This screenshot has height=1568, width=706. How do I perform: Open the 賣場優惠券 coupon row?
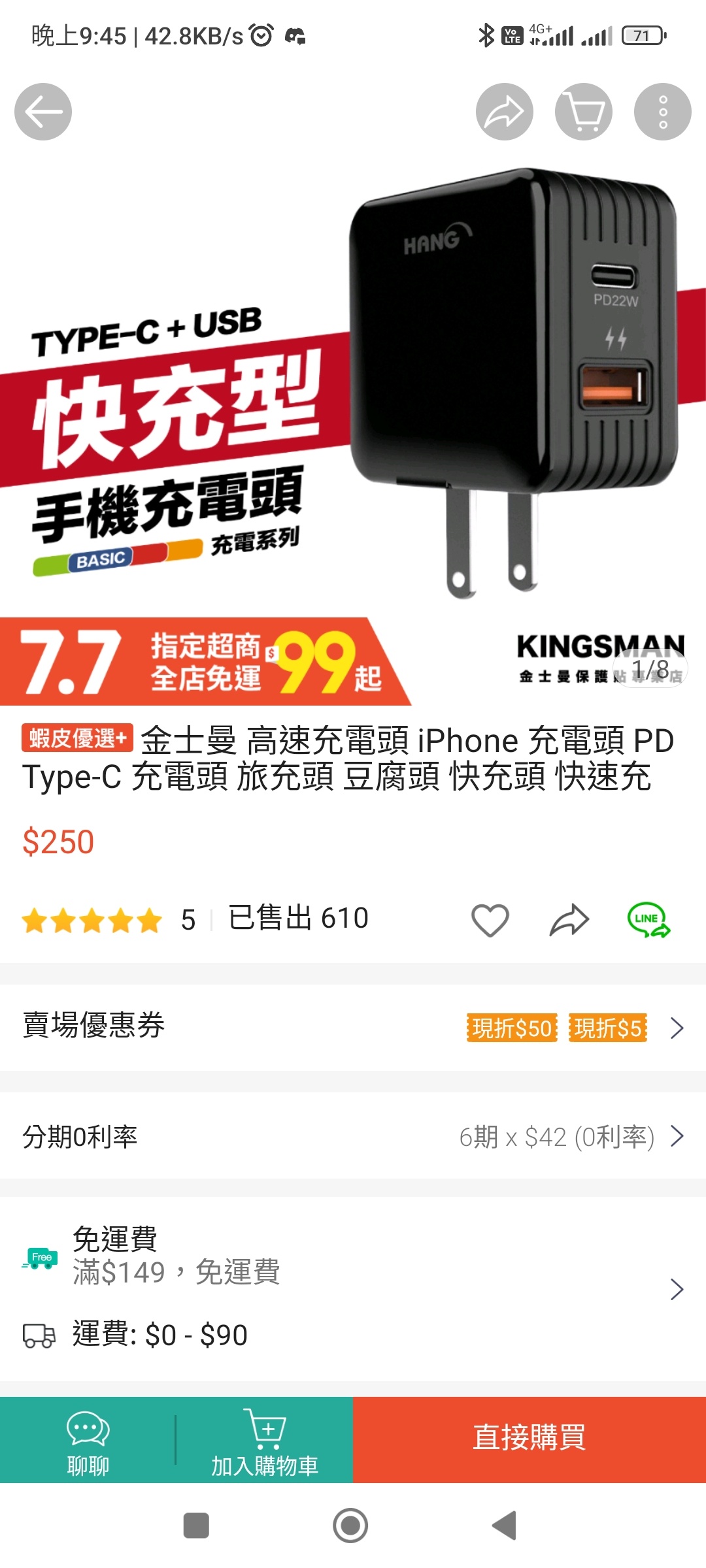point(353,1027)
